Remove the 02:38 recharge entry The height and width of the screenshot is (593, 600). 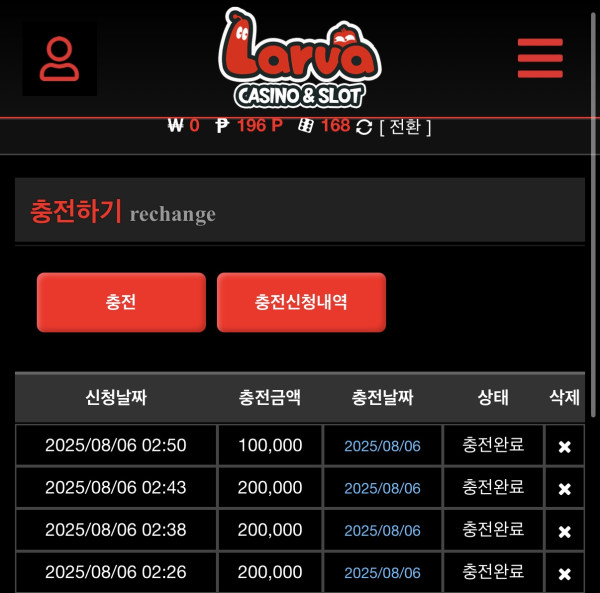(564, 531)
